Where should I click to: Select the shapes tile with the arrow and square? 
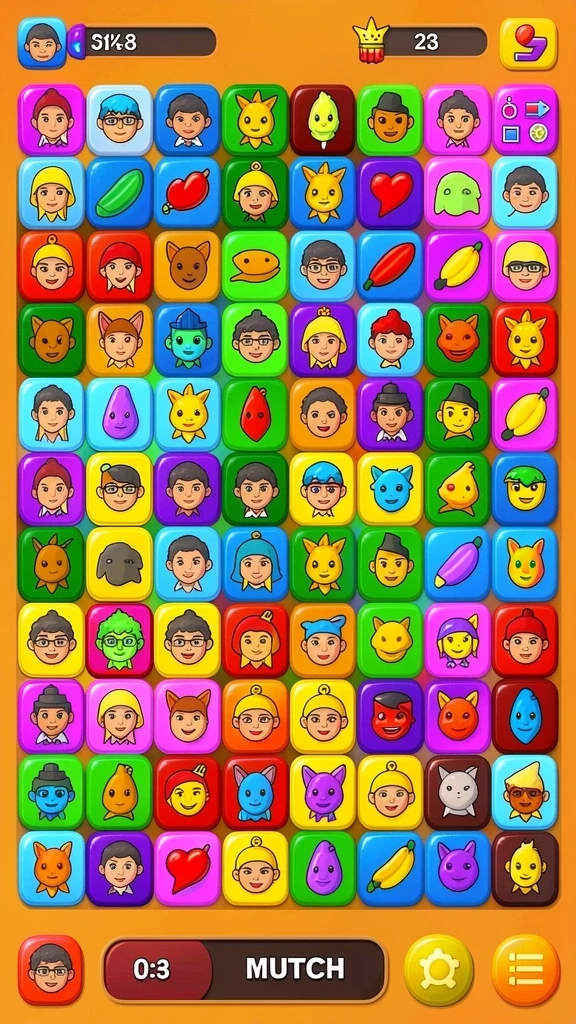[525, 120]
